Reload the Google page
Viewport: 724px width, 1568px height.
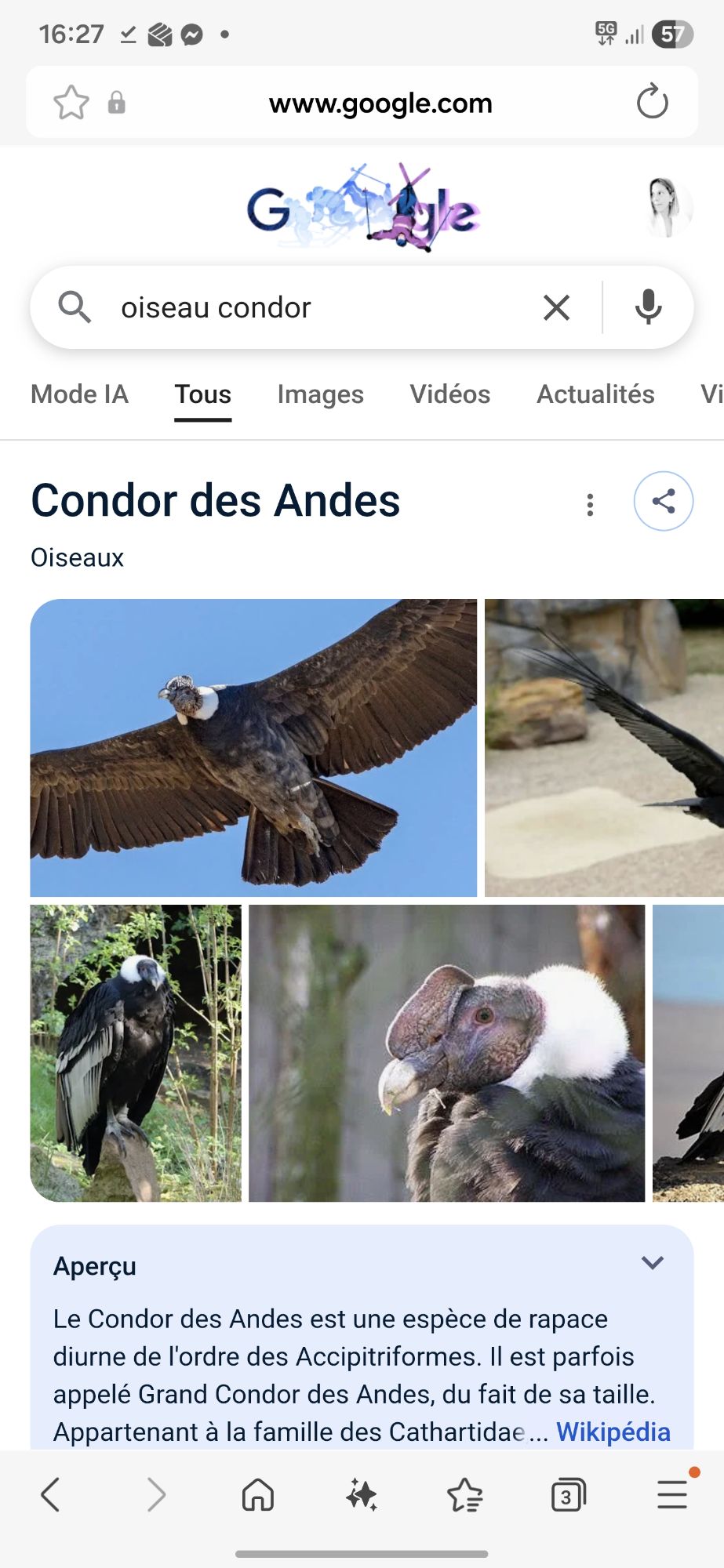coord(652,103)
